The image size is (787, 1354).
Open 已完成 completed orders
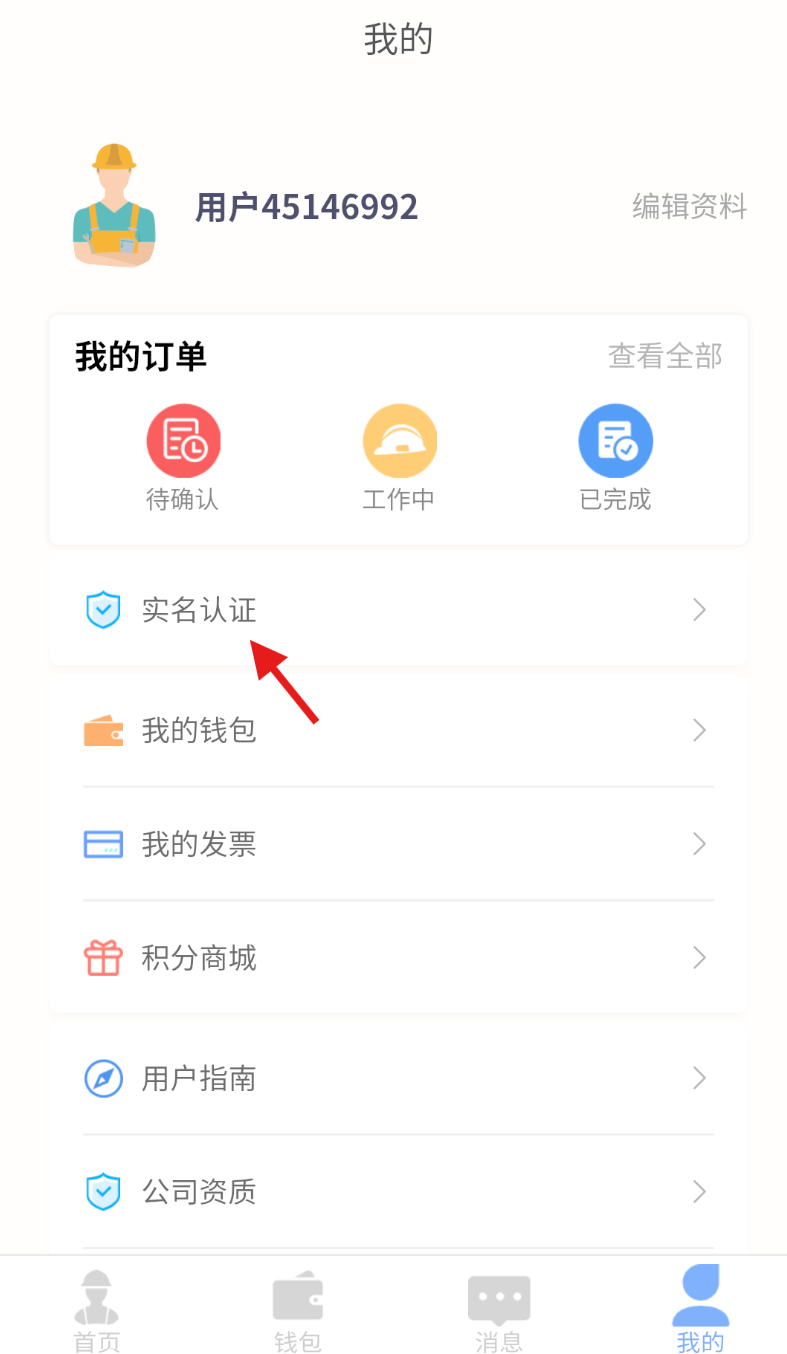coord(615,457)
